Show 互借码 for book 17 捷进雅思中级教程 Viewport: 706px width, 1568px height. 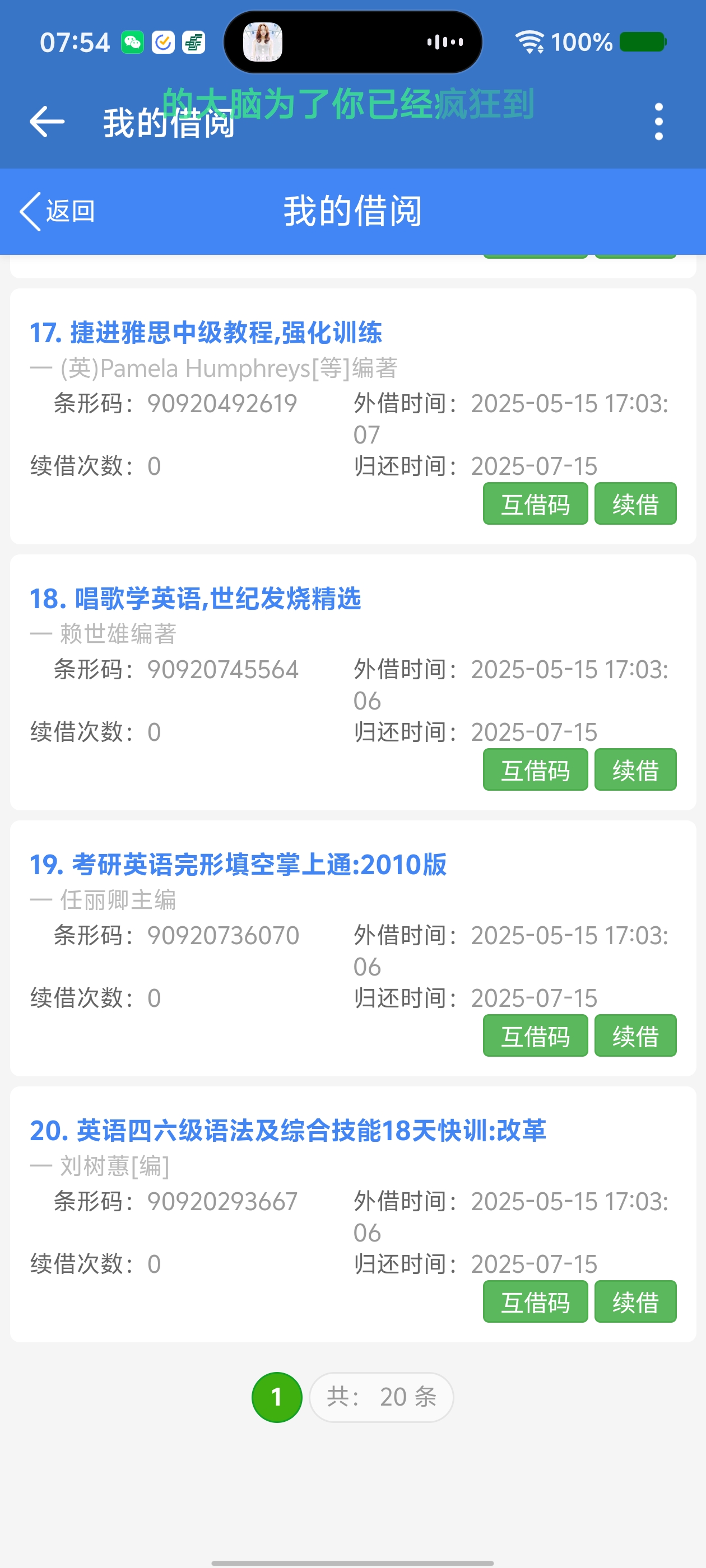(535, 504)
